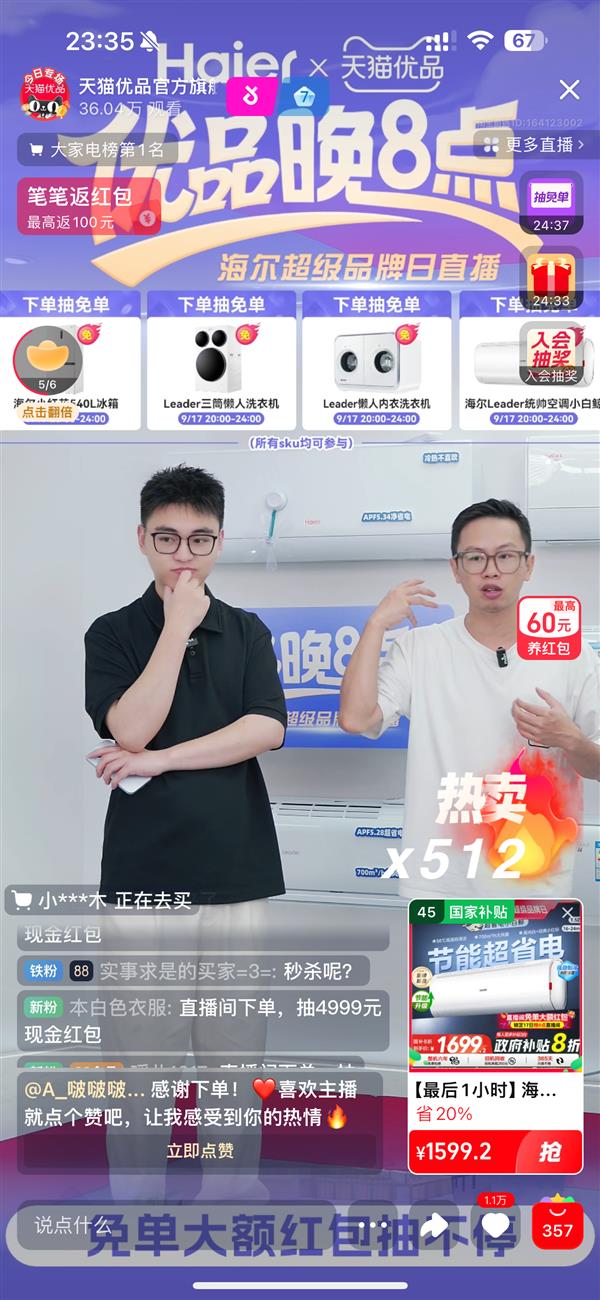
Task: Open the 笔笔返红包 promotion
Action: point(88,206)
